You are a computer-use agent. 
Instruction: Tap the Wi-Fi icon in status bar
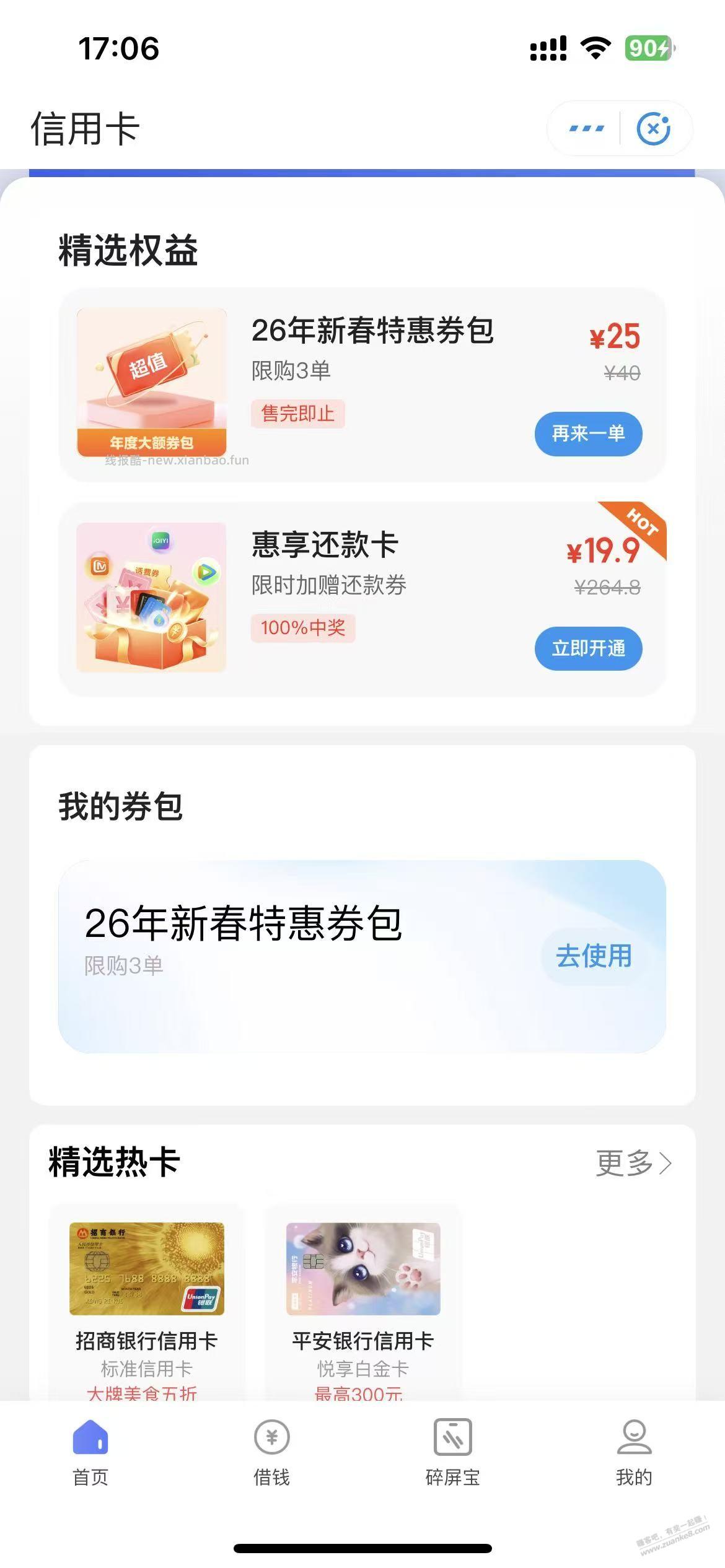point(594,46)
